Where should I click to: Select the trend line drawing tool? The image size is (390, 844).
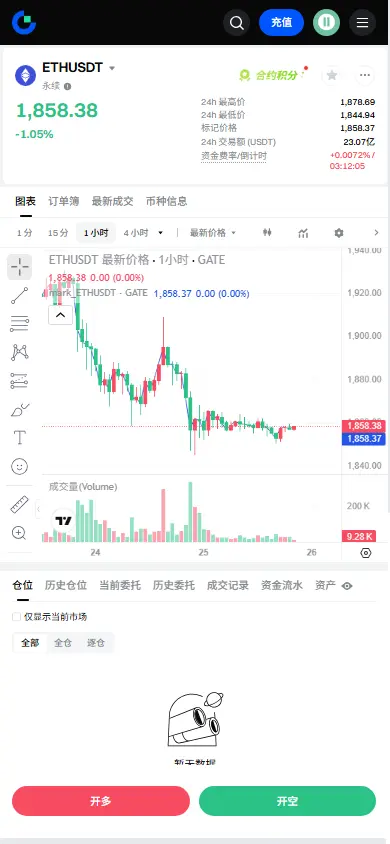[x=19, y=296]
